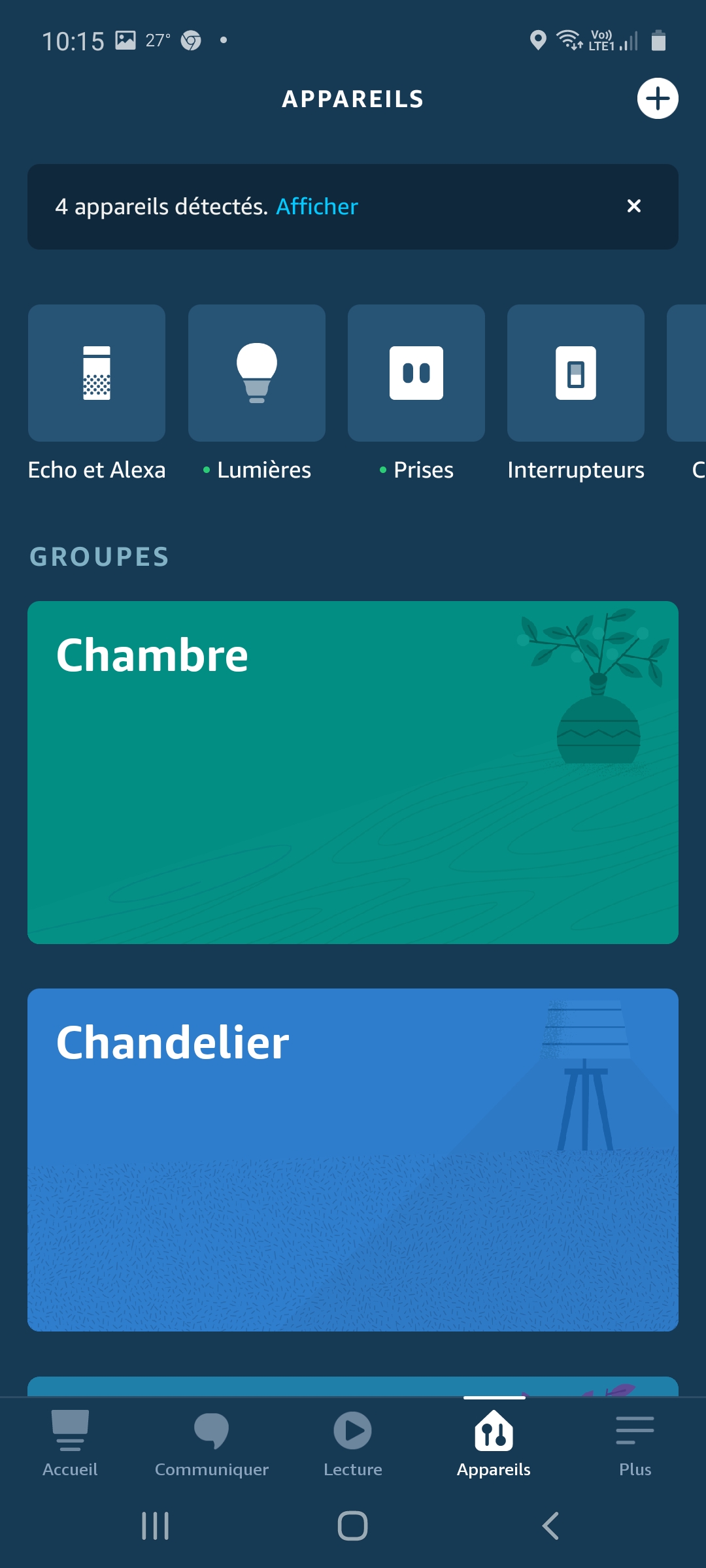Open the Chambre group card

tap(353, 772)
